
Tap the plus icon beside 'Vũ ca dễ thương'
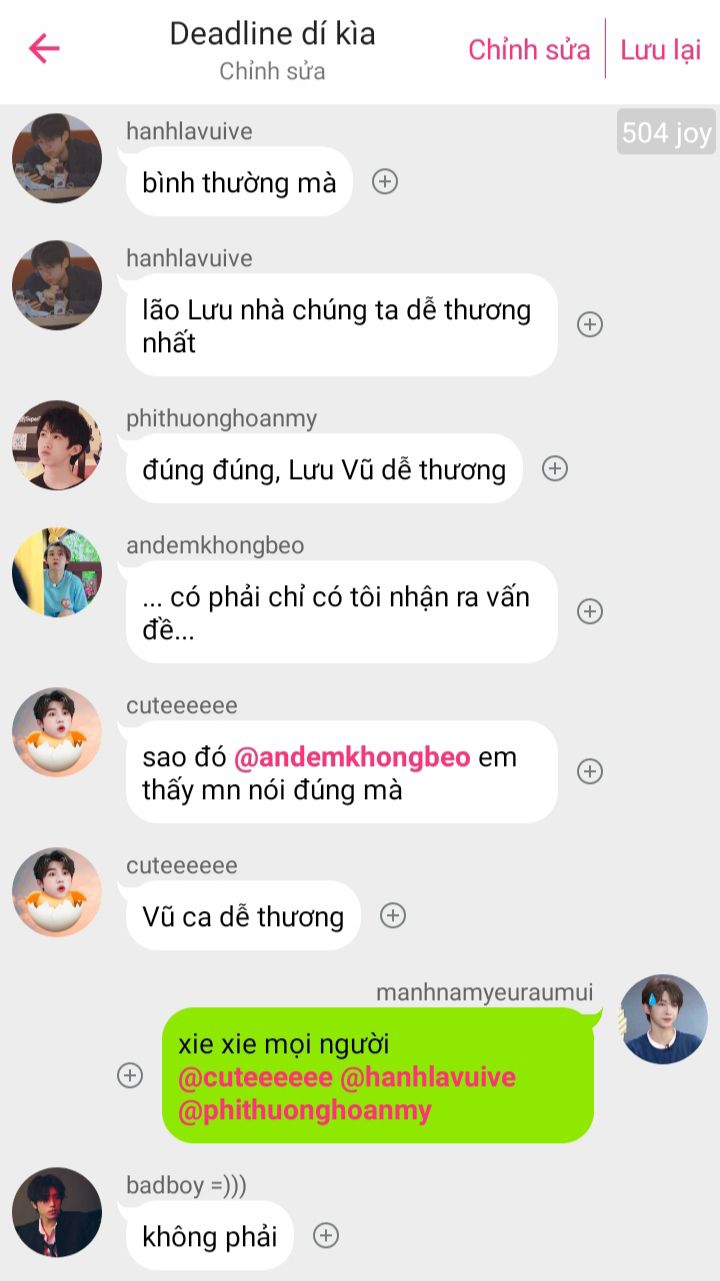point(393,915)
